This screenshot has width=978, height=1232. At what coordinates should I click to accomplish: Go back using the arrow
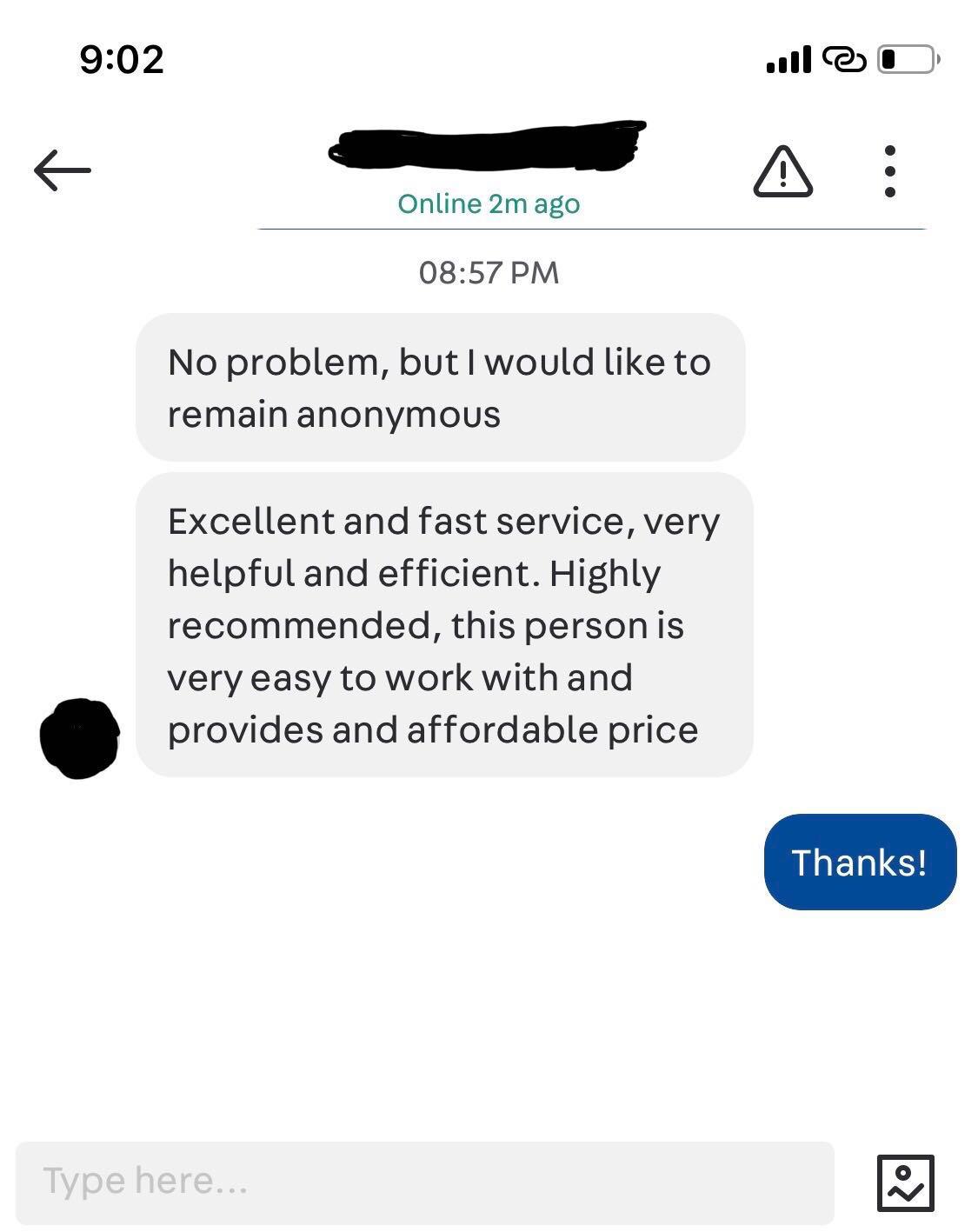pos(63,170)
